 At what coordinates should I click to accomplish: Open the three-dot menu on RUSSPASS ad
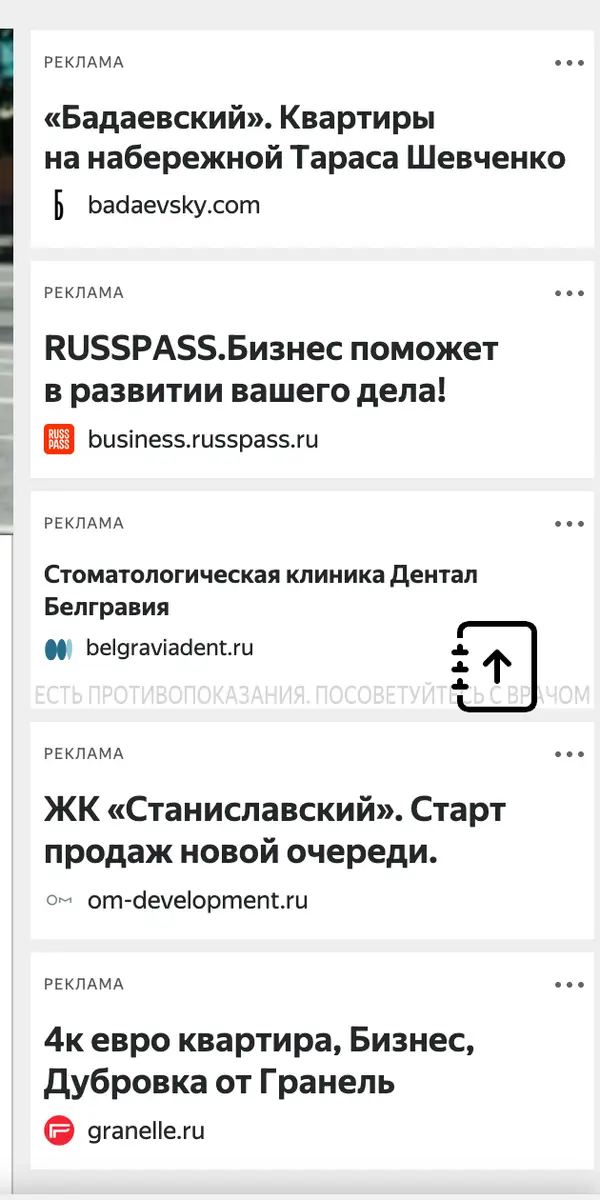[569, 293]
